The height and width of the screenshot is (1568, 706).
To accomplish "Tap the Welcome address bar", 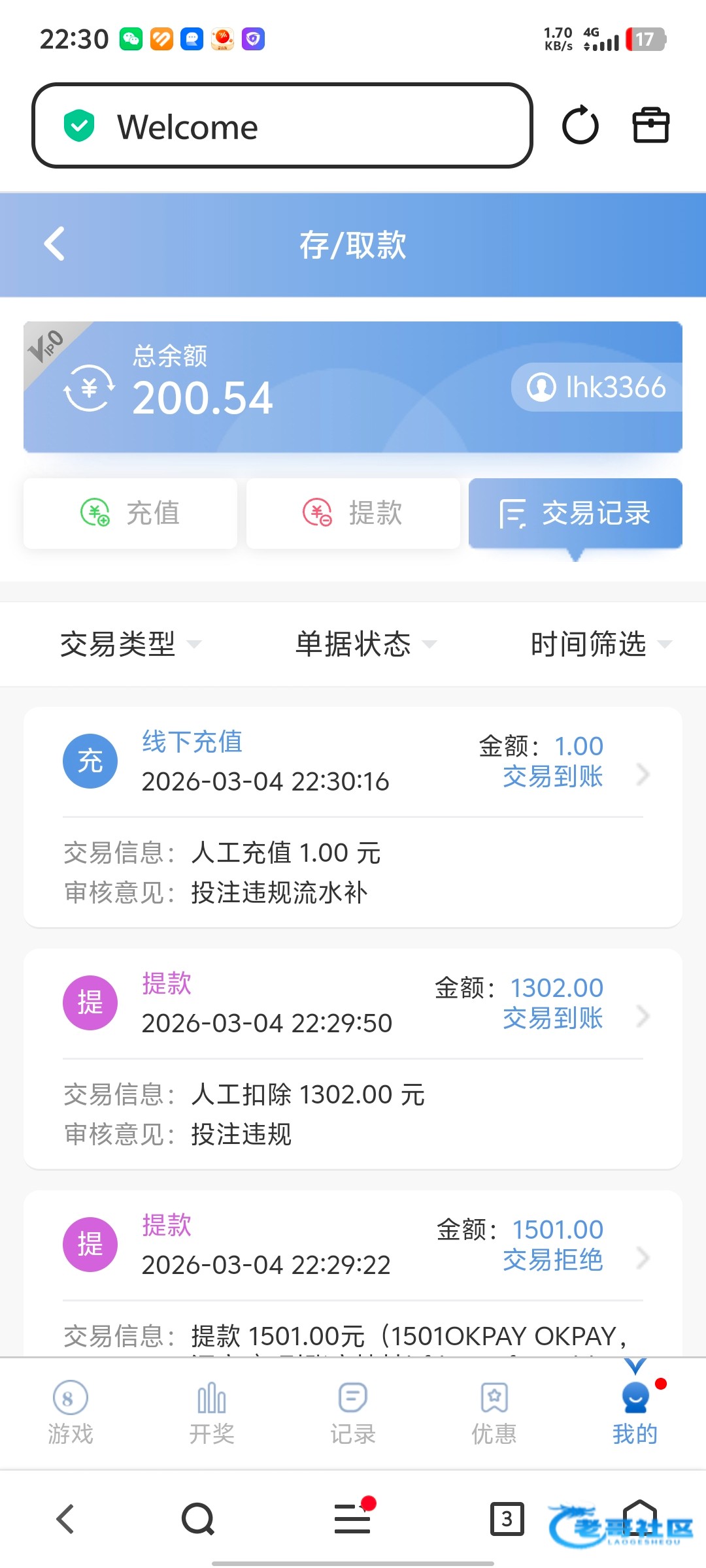I will [282, 125].
